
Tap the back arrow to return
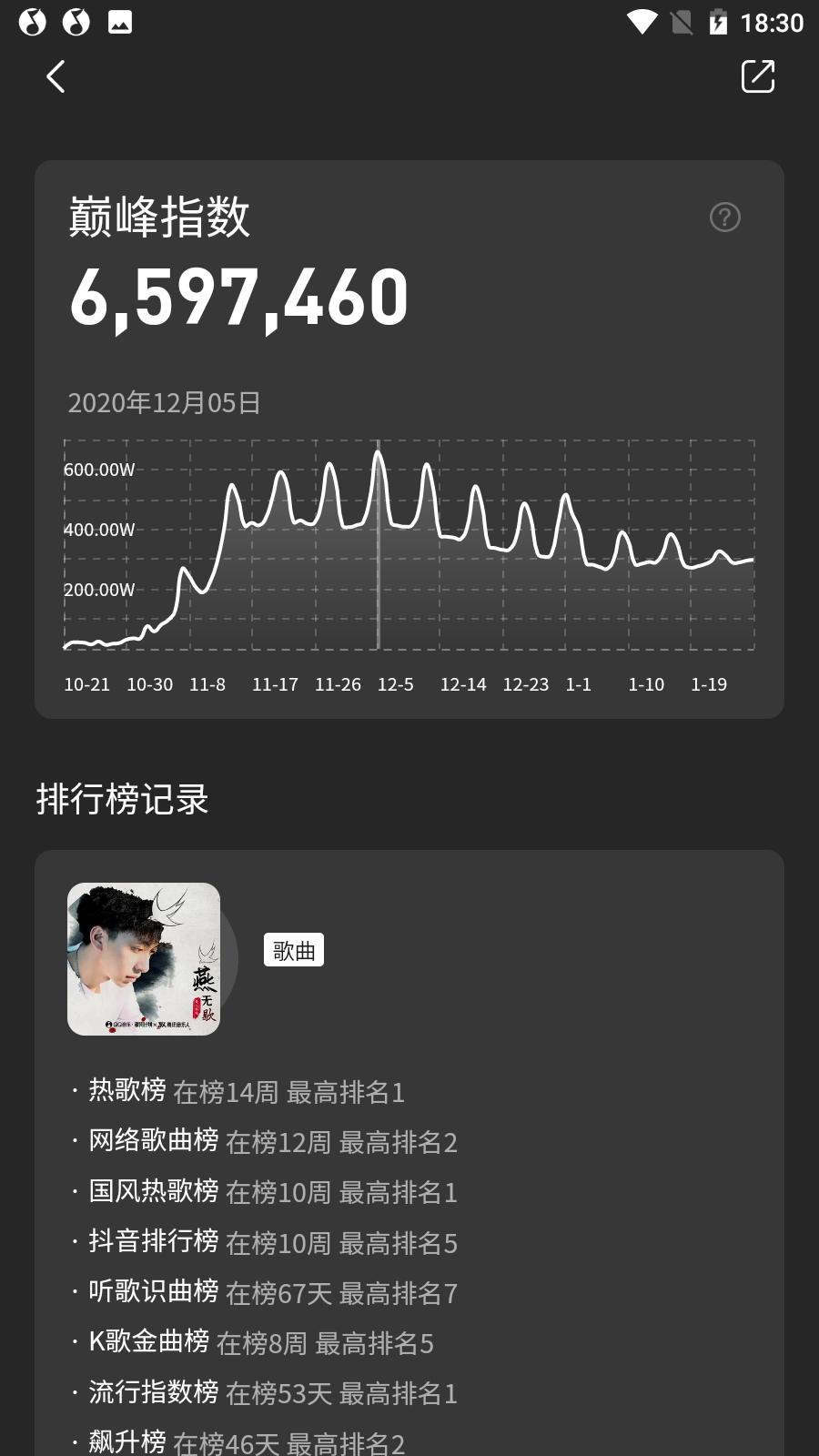click(55, 76)
